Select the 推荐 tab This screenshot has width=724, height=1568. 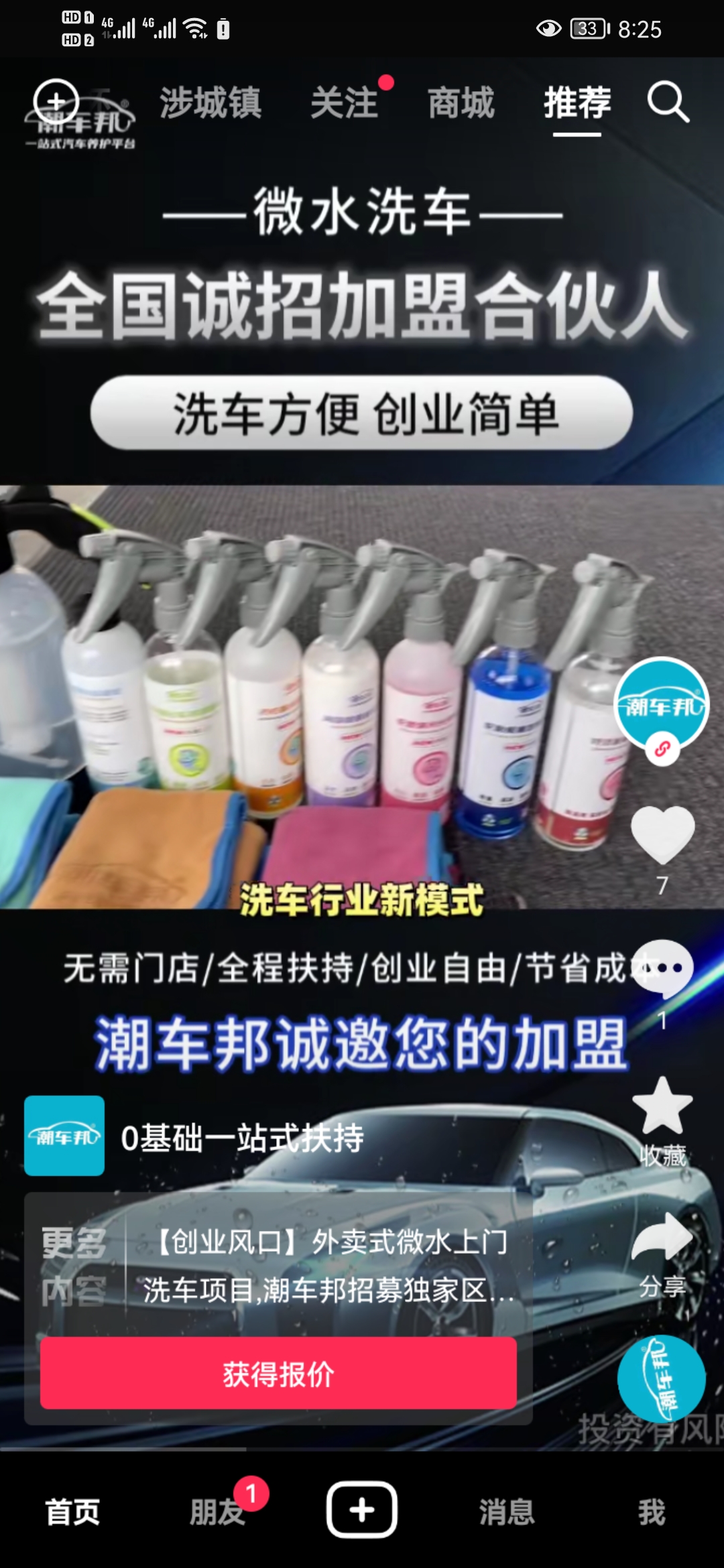(x=577, y=103)
